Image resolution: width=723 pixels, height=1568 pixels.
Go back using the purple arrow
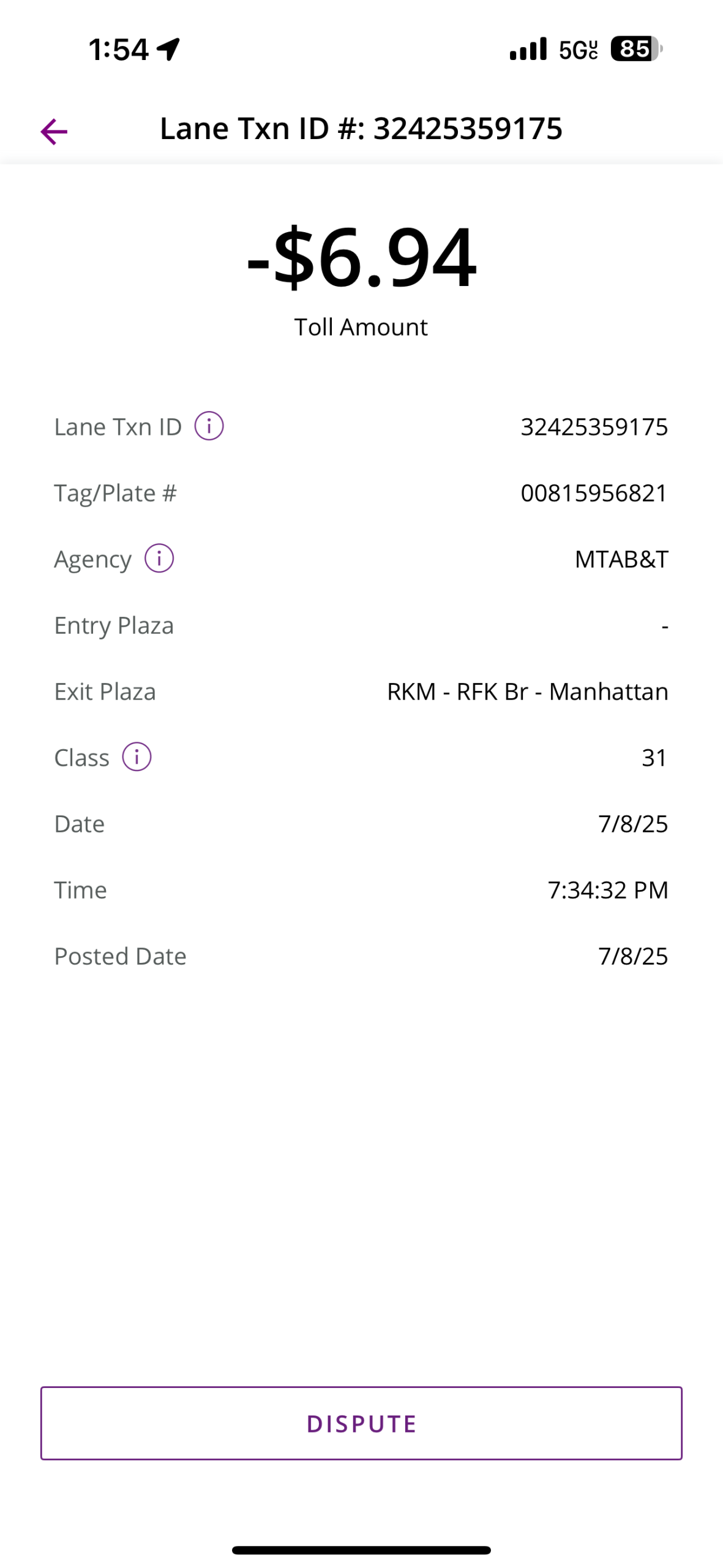(54, 132)
